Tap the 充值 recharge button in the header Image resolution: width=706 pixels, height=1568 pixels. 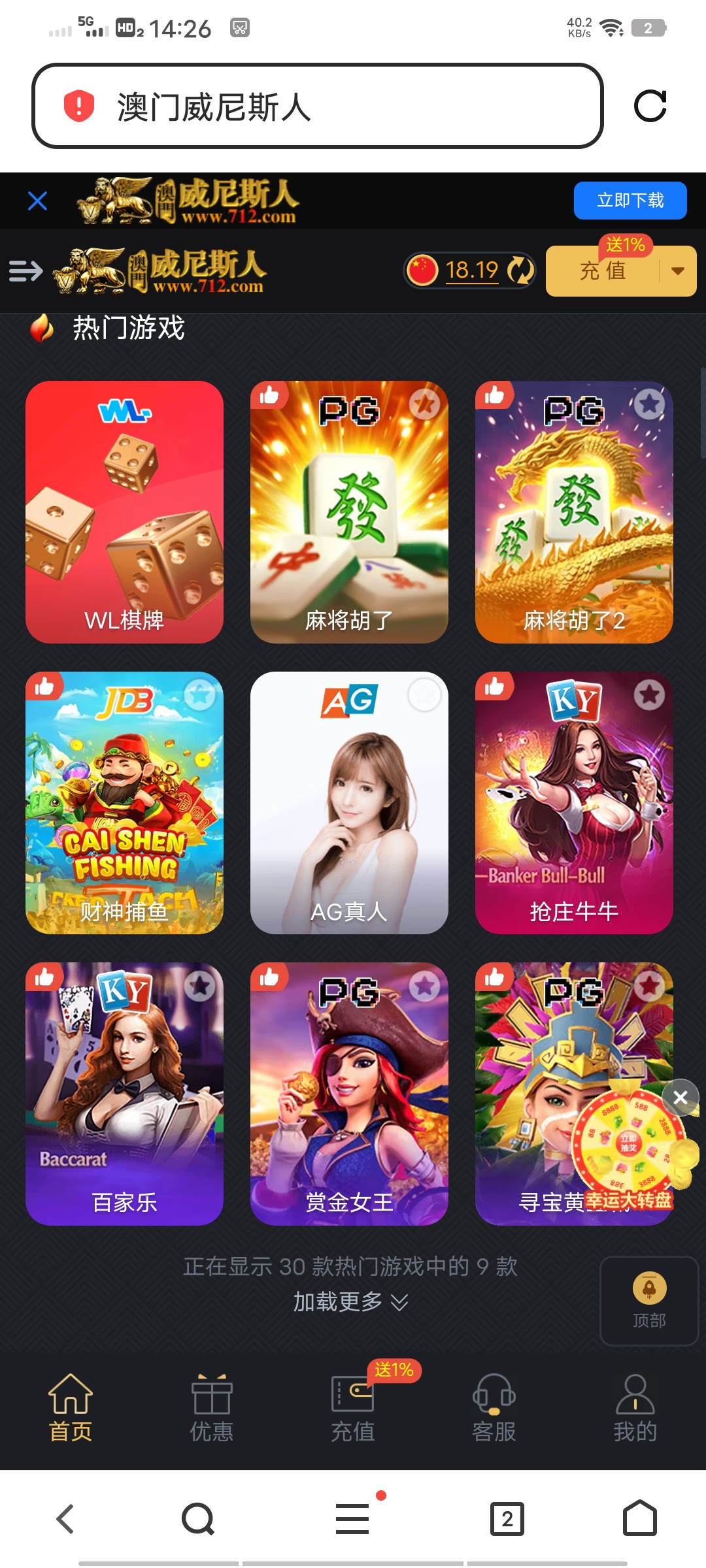603,271
